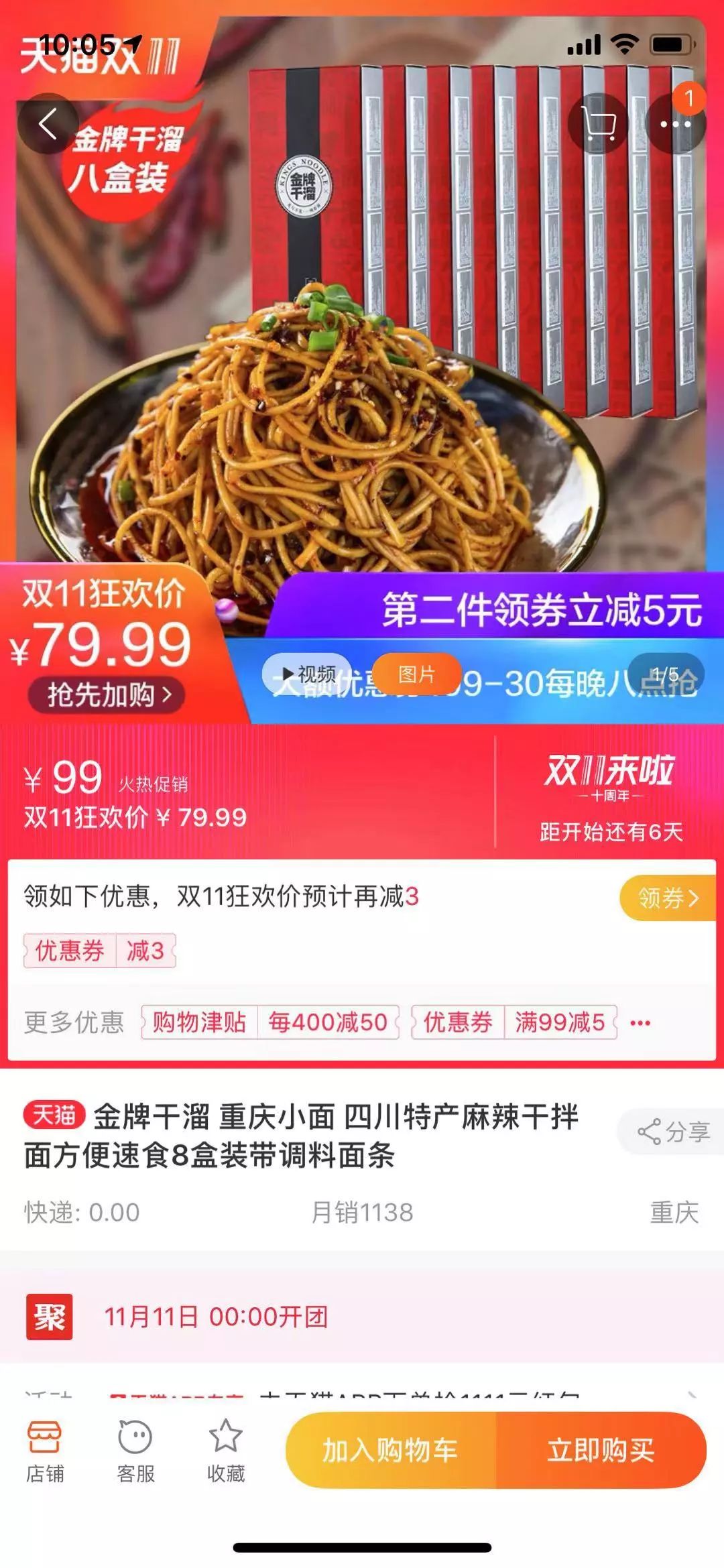Tap the 1/5 image counter indicator
This screenshot has height=1568, width=724.
coord(665,674)
